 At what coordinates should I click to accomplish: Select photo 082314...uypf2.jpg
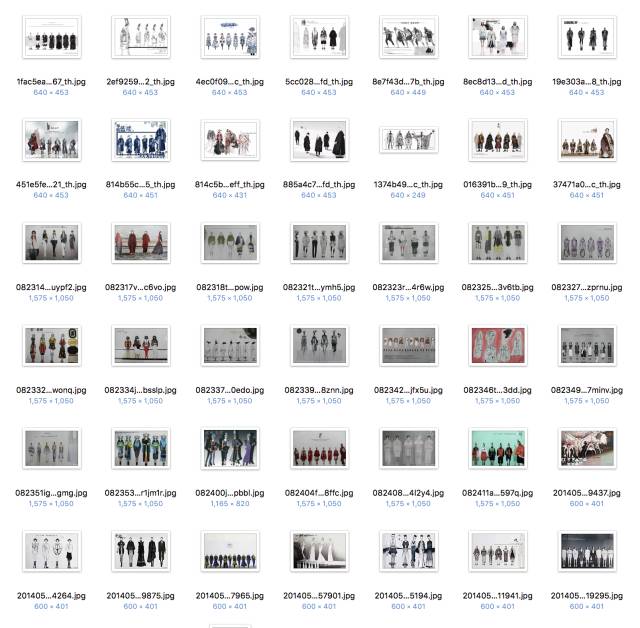(x=51, y=244)
